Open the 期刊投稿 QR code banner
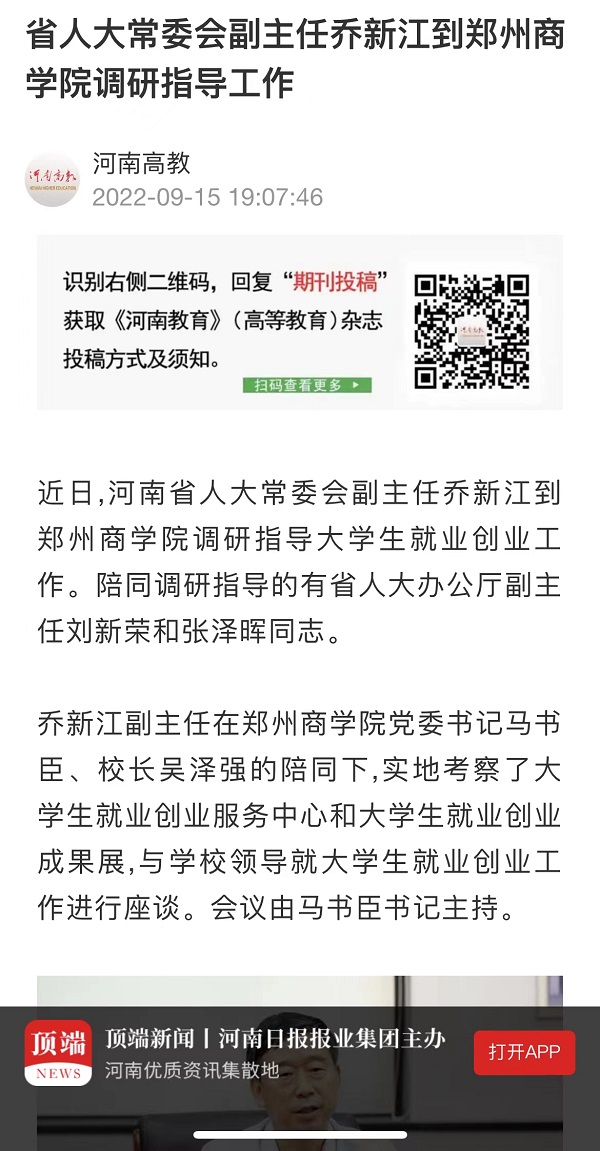The height and width of the screenshot is (1151, 600). tap(299, 322)
